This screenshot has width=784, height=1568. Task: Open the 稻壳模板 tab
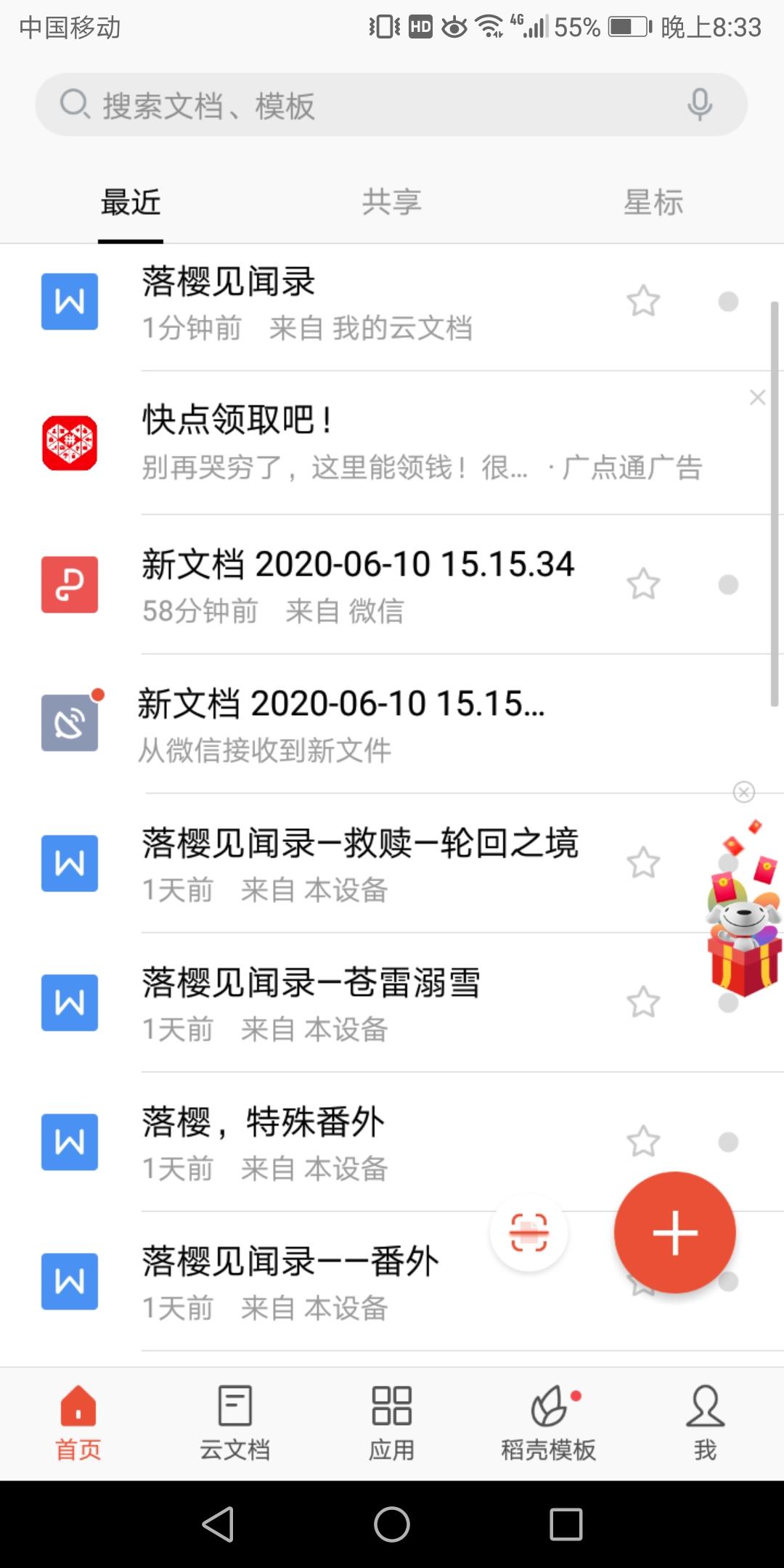pos(549,1424)
